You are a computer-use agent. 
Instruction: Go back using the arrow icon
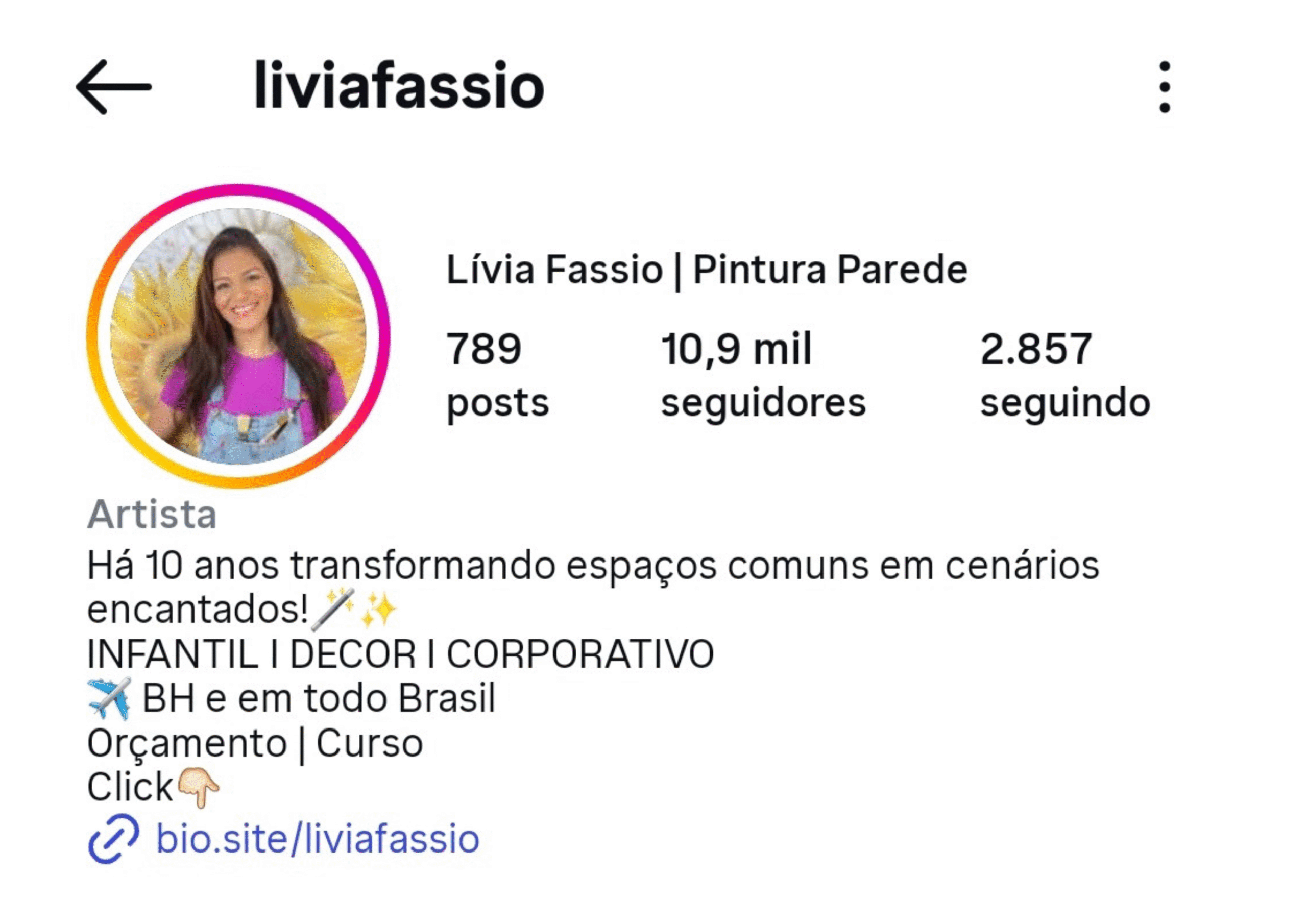pyautogui.click(x=114, y=87)
